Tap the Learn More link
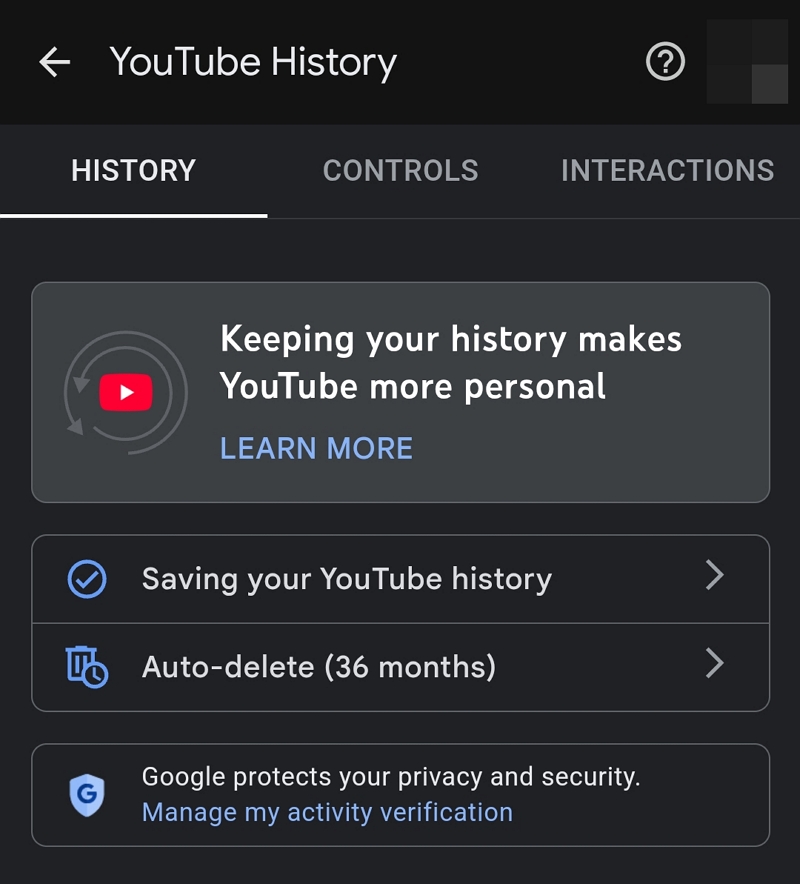The width and height of the screenshot is (800, 884). (316, 448)
